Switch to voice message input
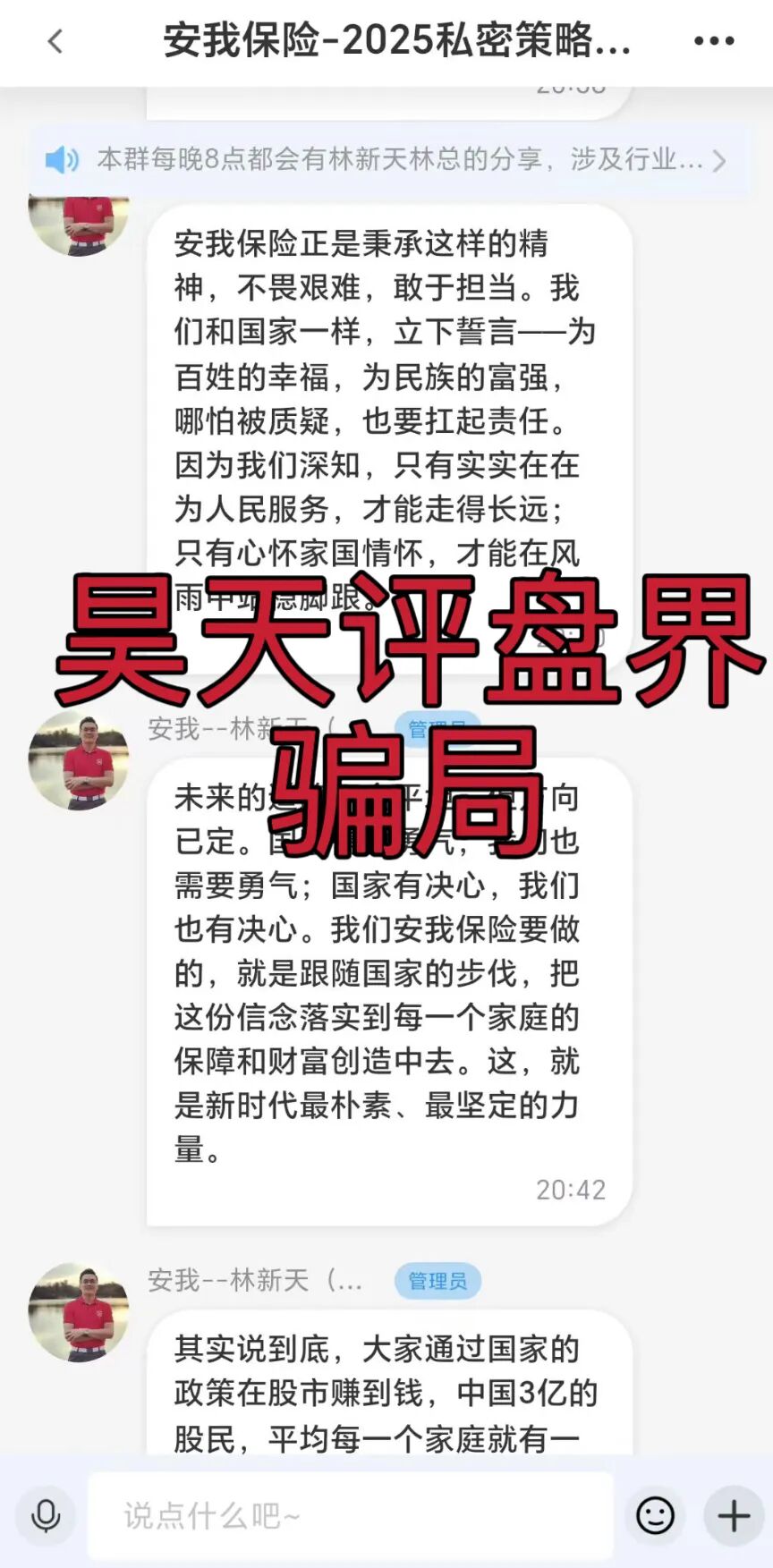Image resolution: width=773 pixels, height=1568 pixels. [x=46, y=1515]
